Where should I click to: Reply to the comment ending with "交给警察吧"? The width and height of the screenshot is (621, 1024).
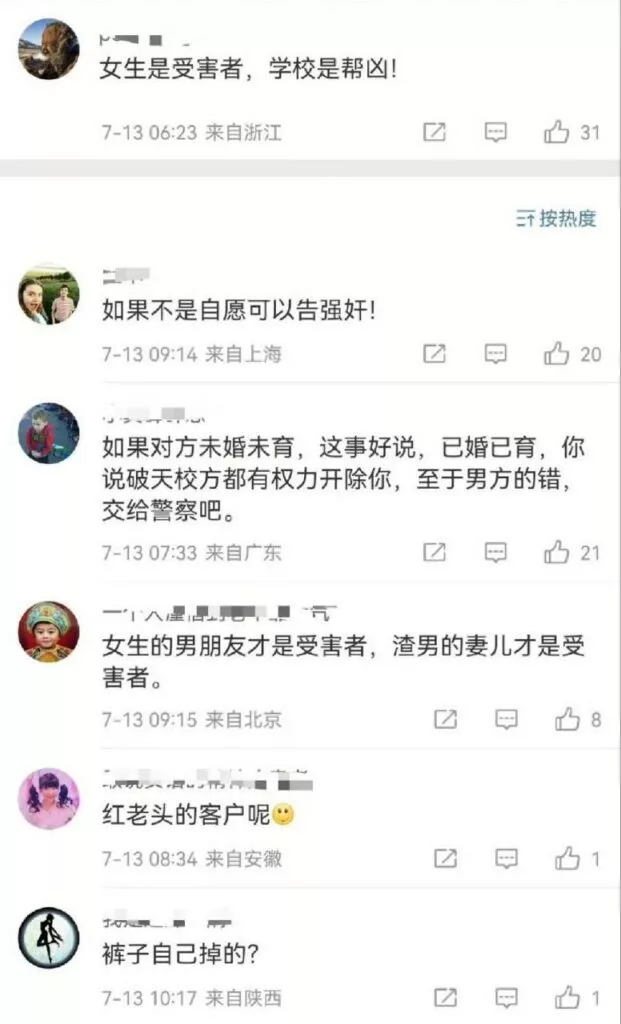[x=496, y=552]
